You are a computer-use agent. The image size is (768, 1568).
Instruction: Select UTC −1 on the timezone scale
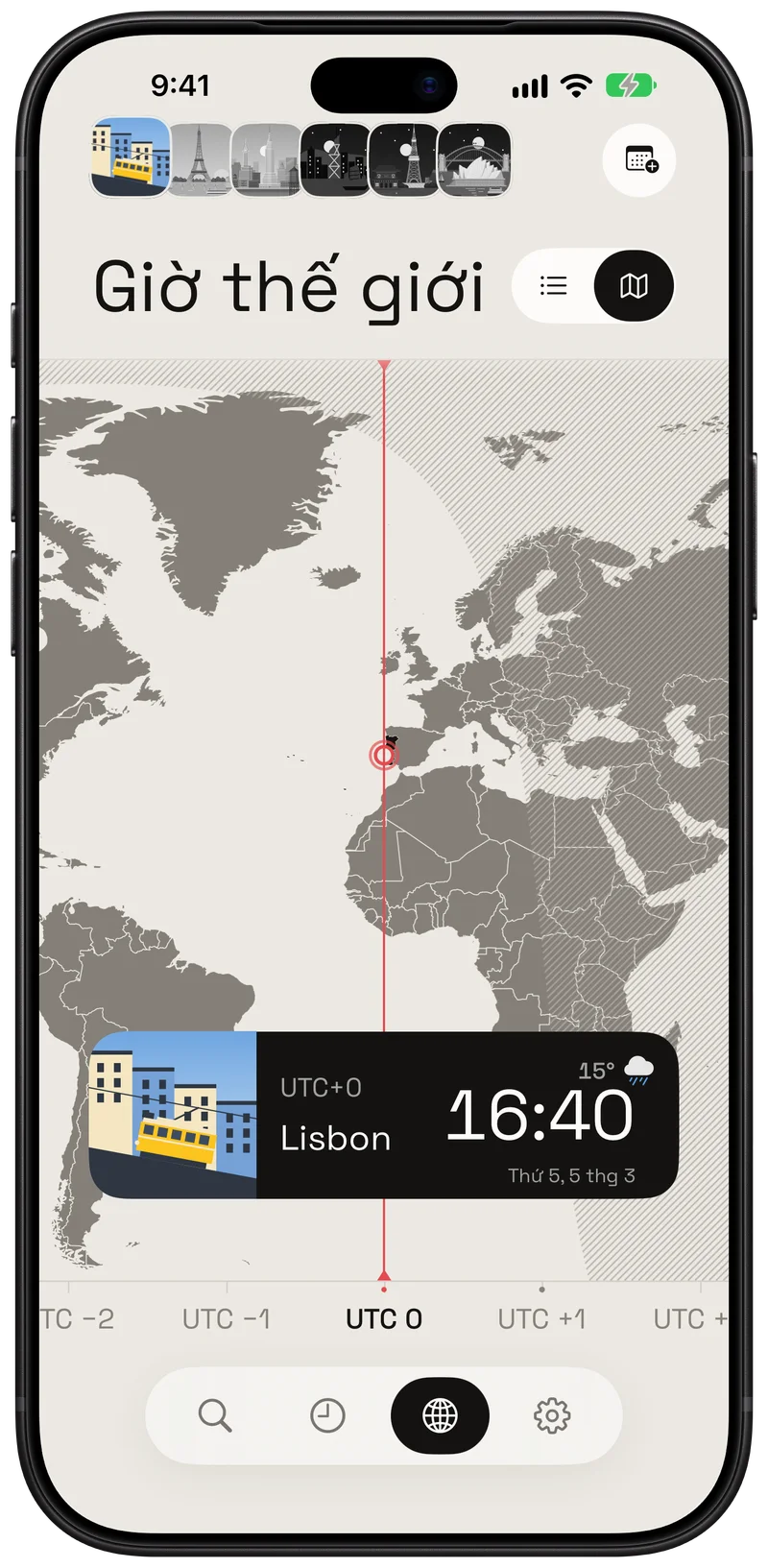227,1318
